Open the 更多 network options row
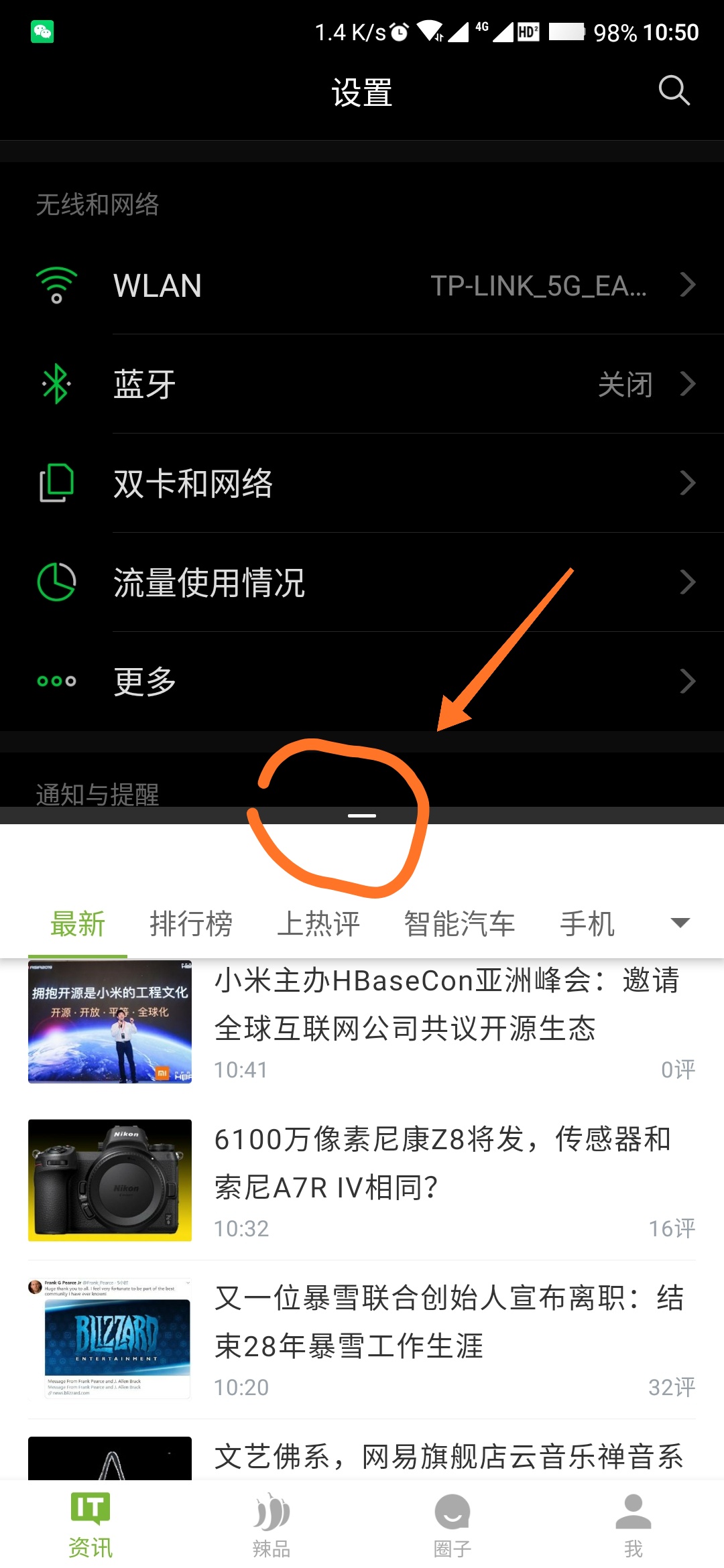The image size is (724, 1568). pyautogui.click(x=362, y=681)
